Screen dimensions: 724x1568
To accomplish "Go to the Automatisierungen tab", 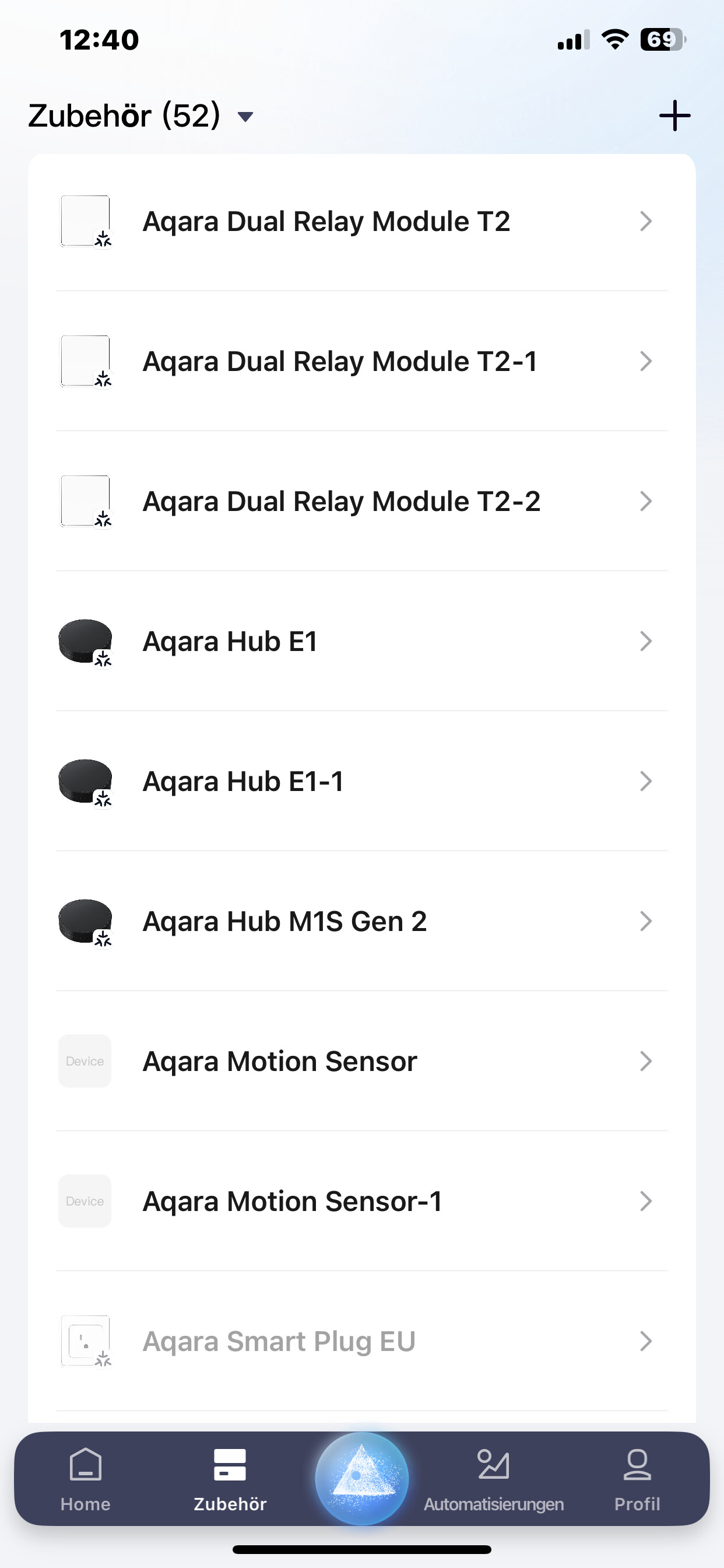I will click(x=493, y=1479).
